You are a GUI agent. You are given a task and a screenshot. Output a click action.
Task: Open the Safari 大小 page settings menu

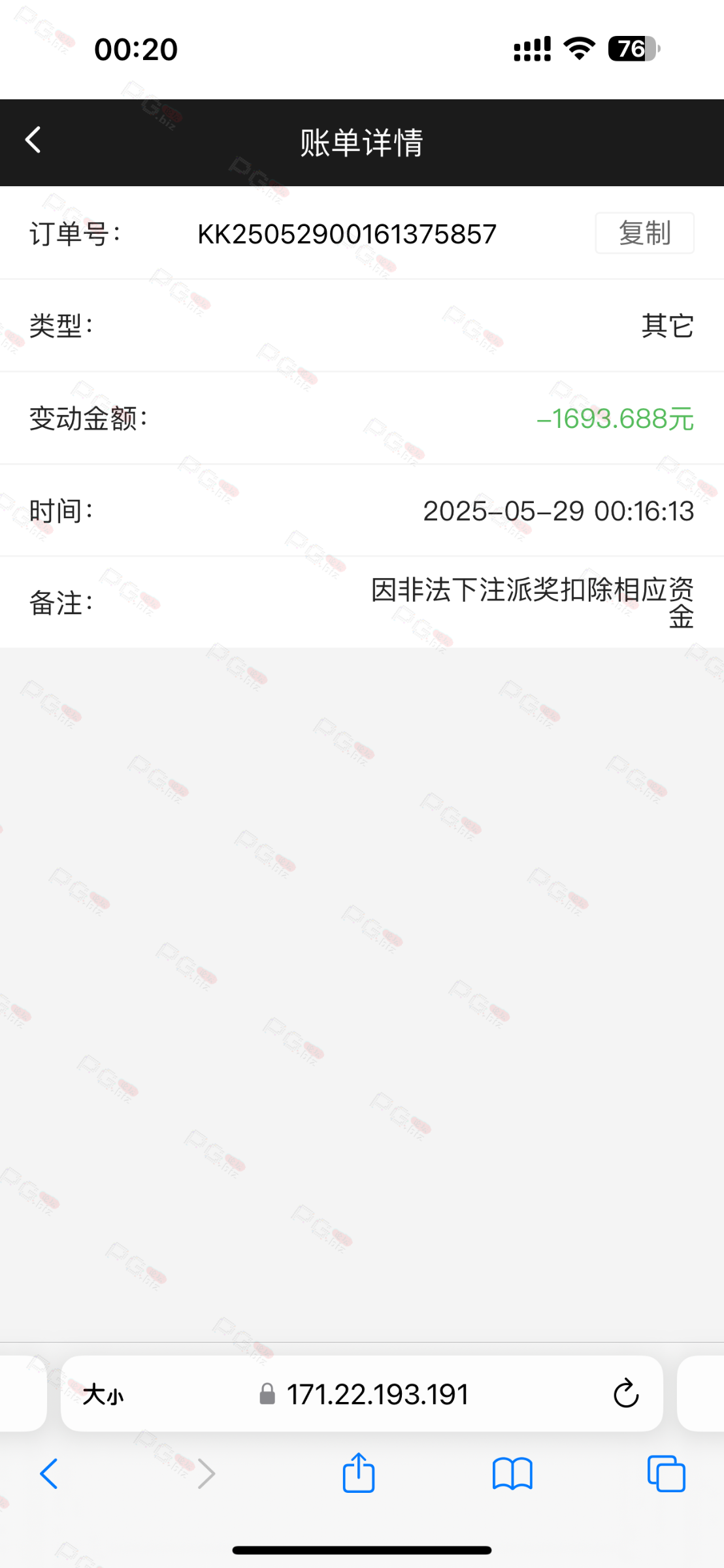coord(103,1395)
